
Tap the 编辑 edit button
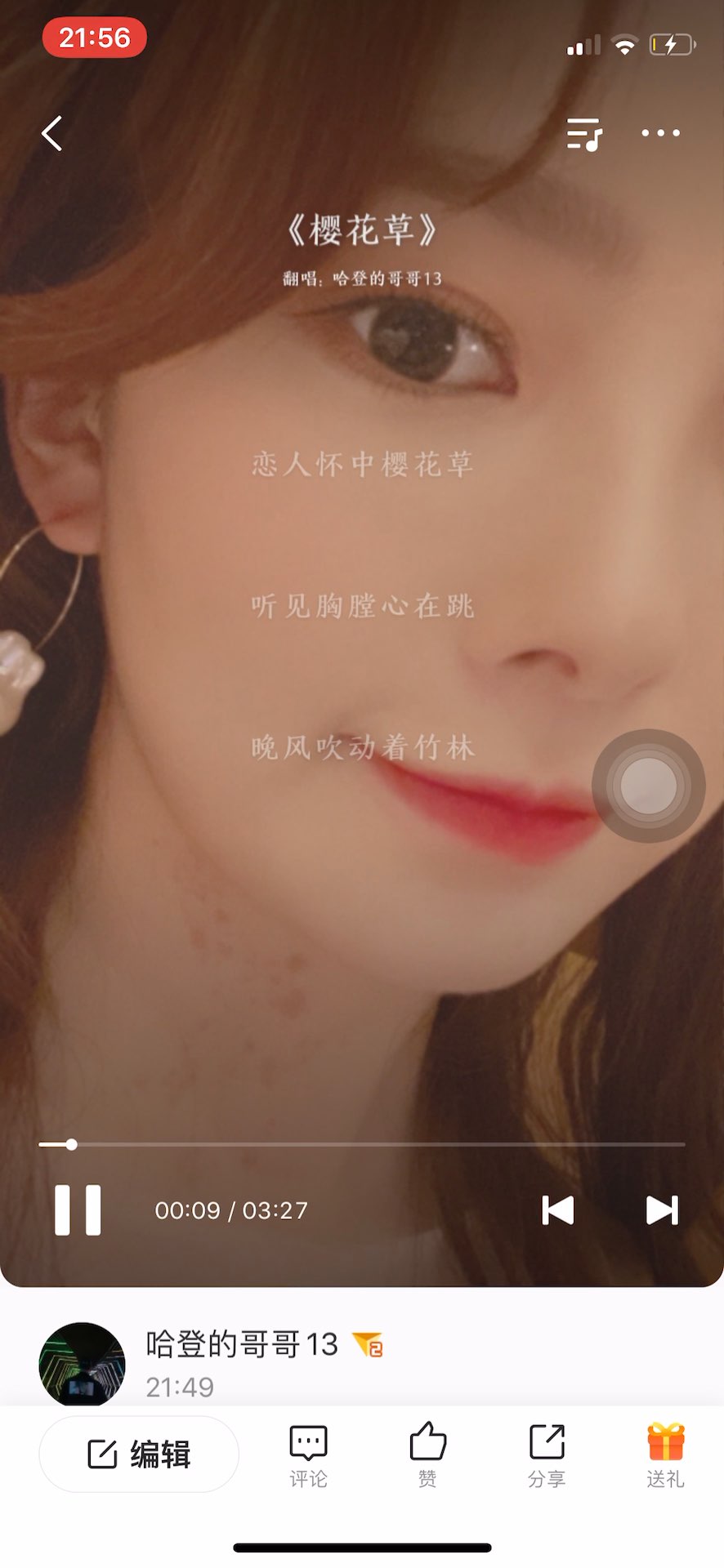pyautogui.click(x=139, y=1454)
